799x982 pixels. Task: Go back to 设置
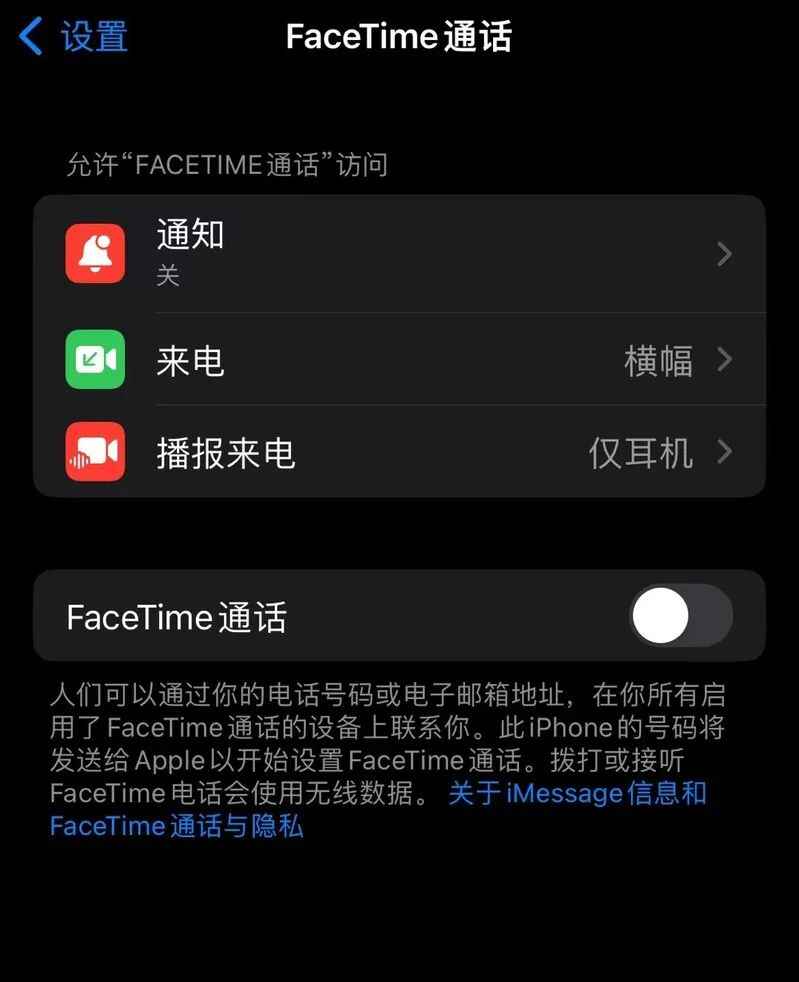click(74, 38)
